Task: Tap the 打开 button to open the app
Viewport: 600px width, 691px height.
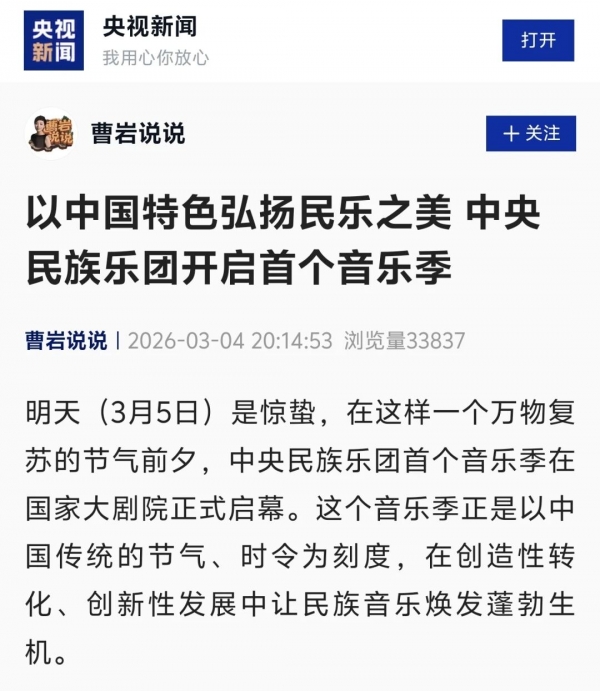Action: pyautogui.click(x=538, y=41)
